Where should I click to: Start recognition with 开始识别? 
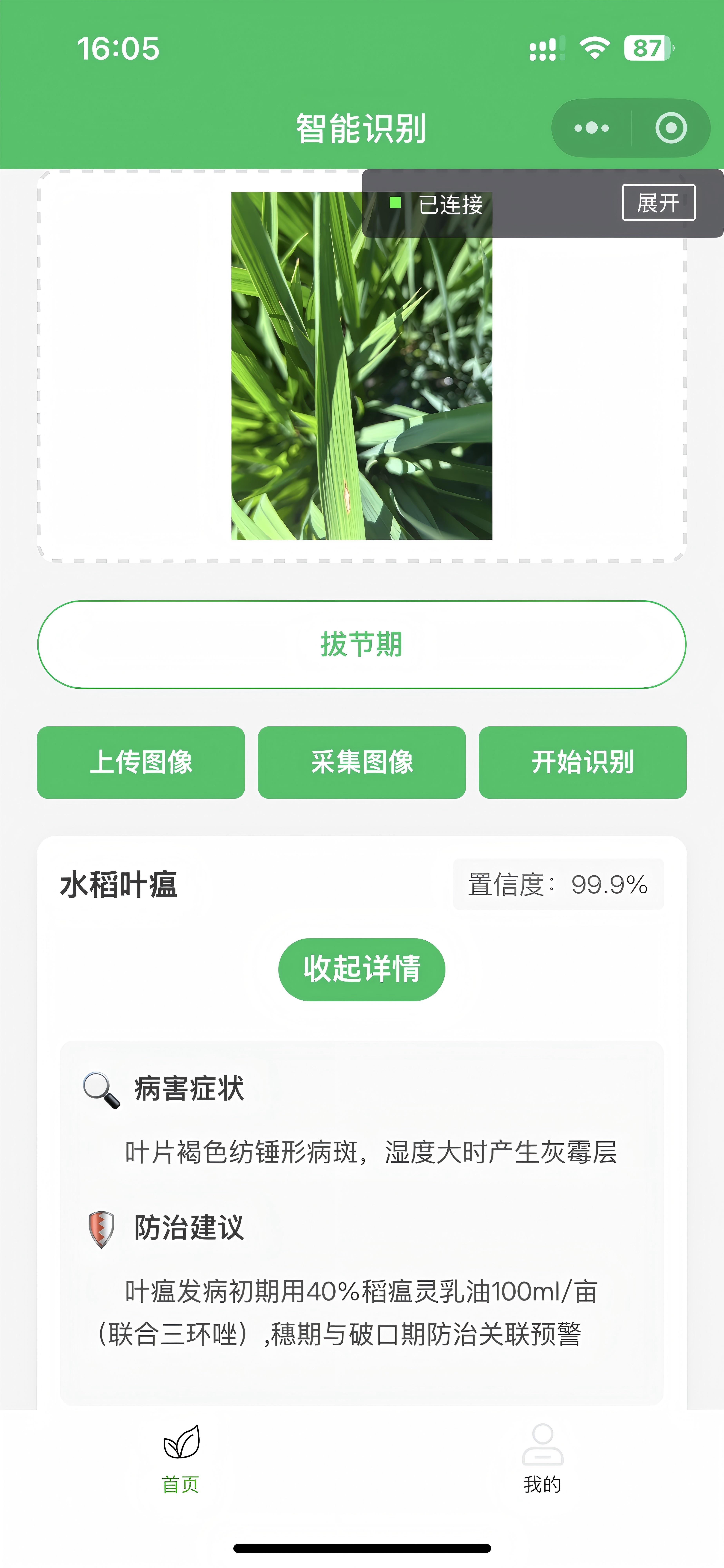click(x=582, y=762)
